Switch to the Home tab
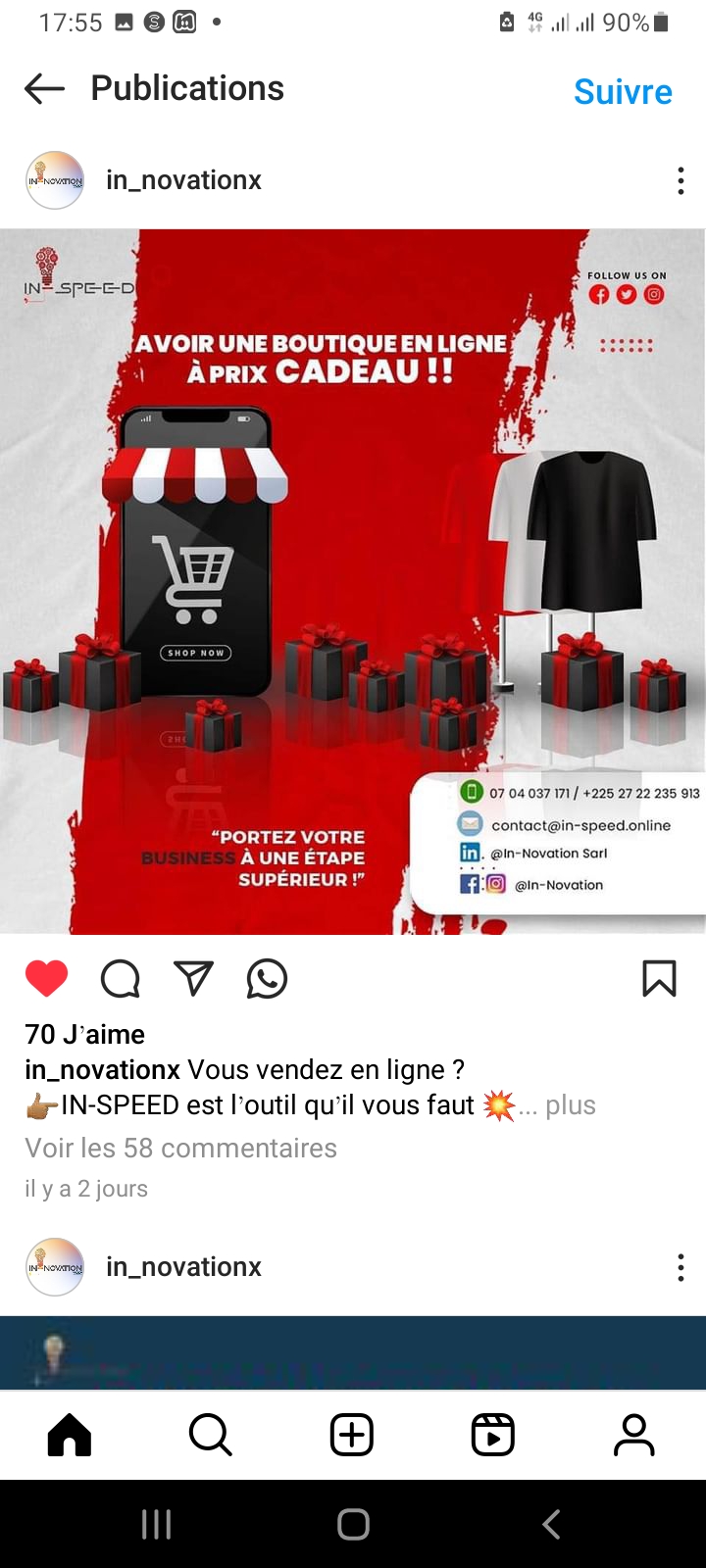This screenshot has height=1568, width=706. [x=70, y=1435]
